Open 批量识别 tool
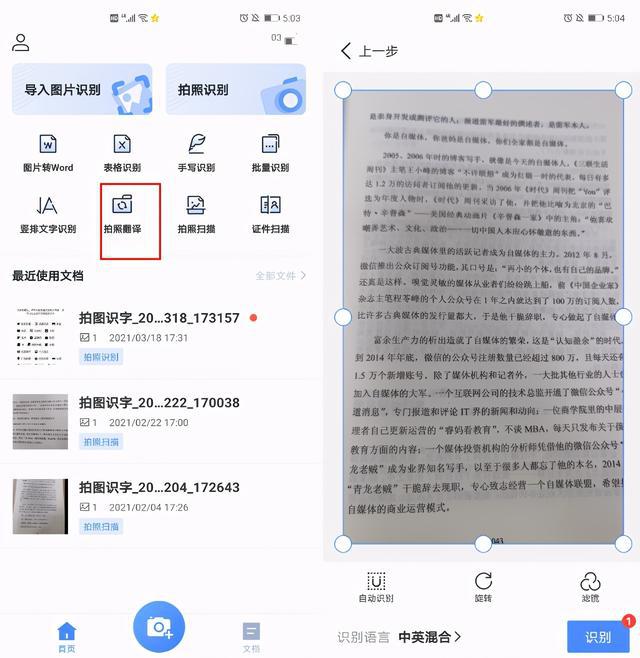Image resolution: width=640 pixels, height=658 pixels. (270, 152)
